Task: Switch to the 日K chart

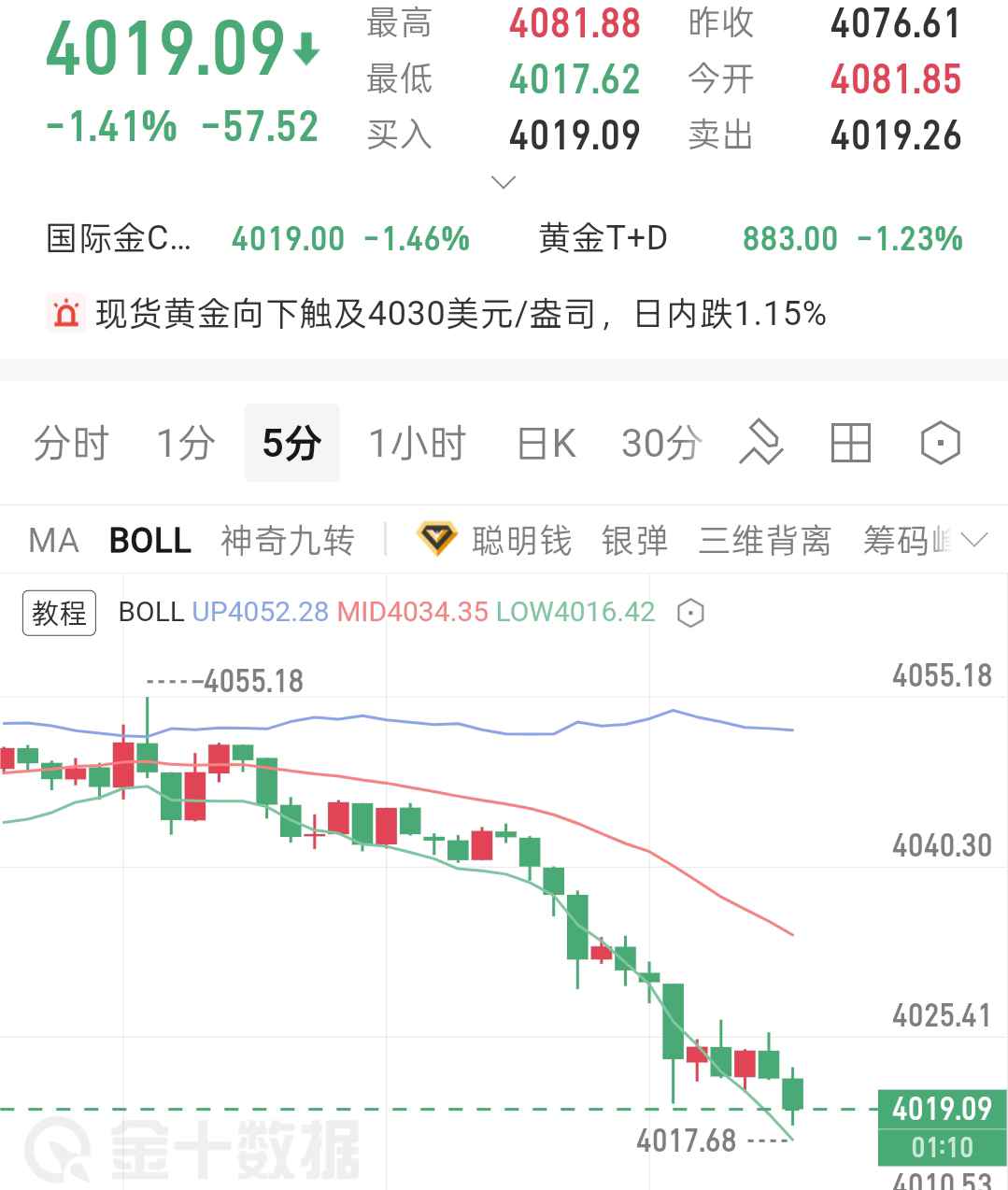Action: tap(547, 444)
